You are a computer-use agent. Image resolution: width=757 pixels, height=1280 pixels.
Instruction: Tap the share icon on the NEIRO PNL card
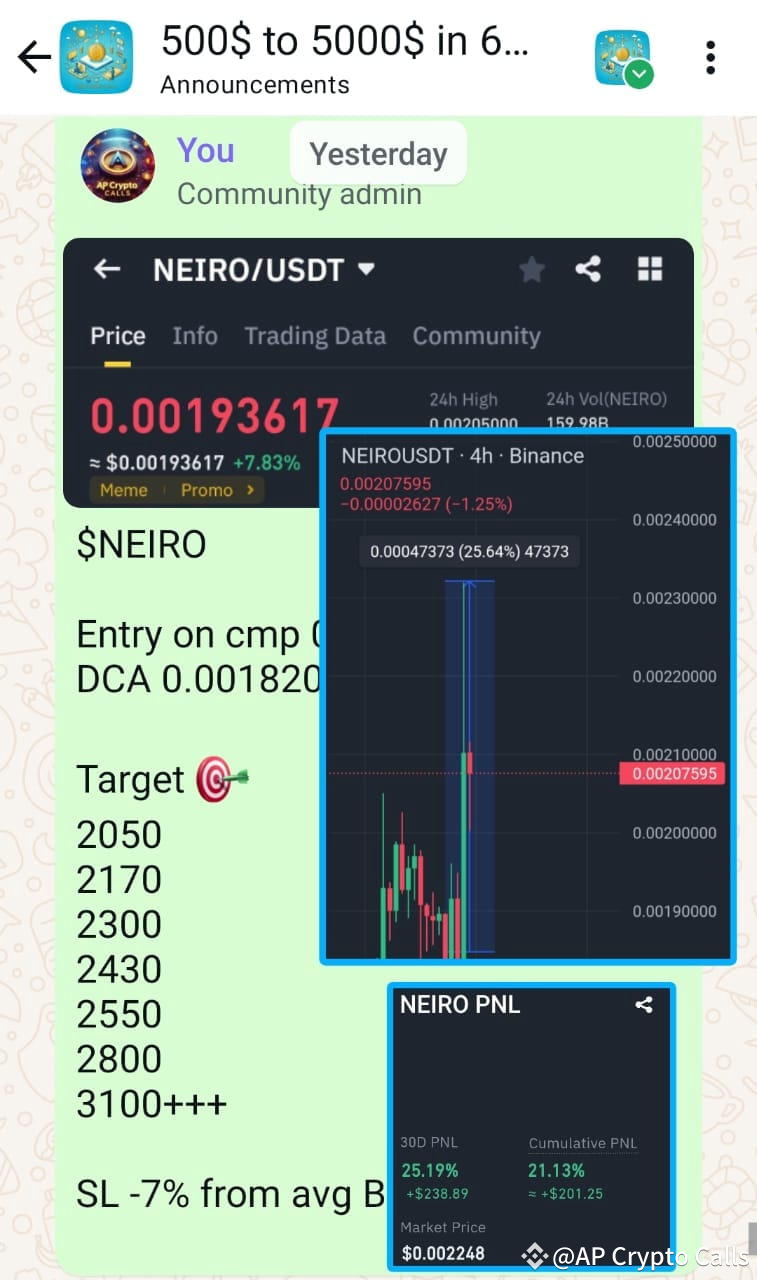tap(643, 1005)
